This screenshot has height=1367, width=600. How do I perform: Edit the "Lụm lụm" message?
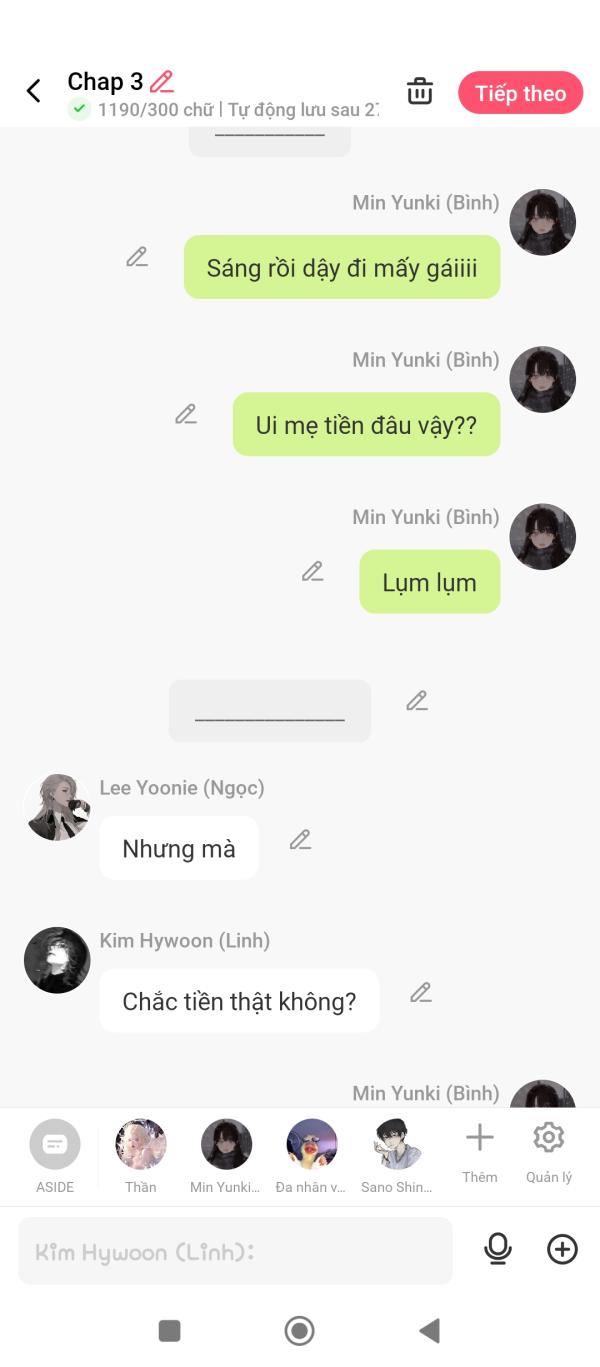tap(313, 571)
